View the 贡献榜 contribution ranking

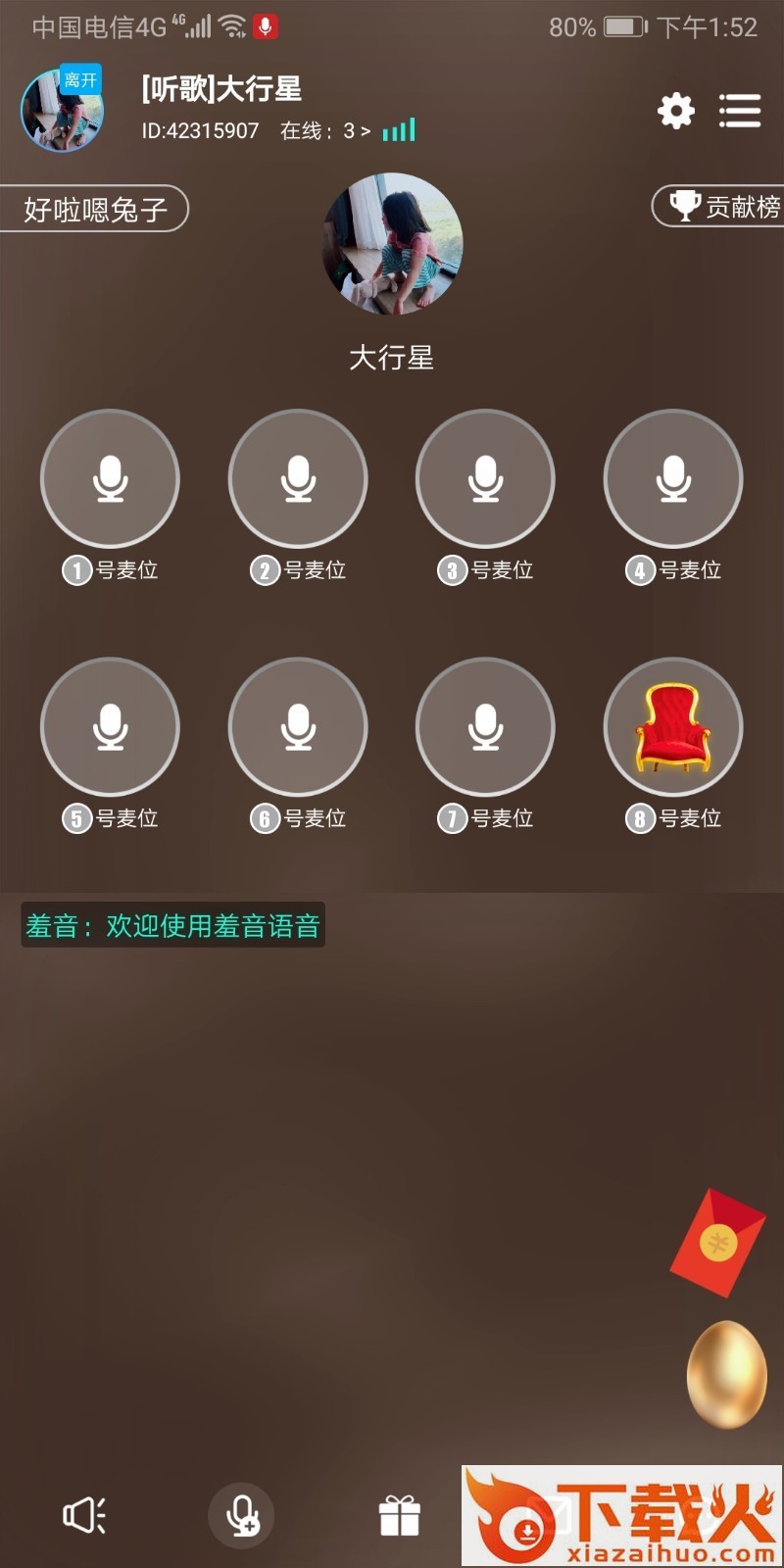coord(721,207)
